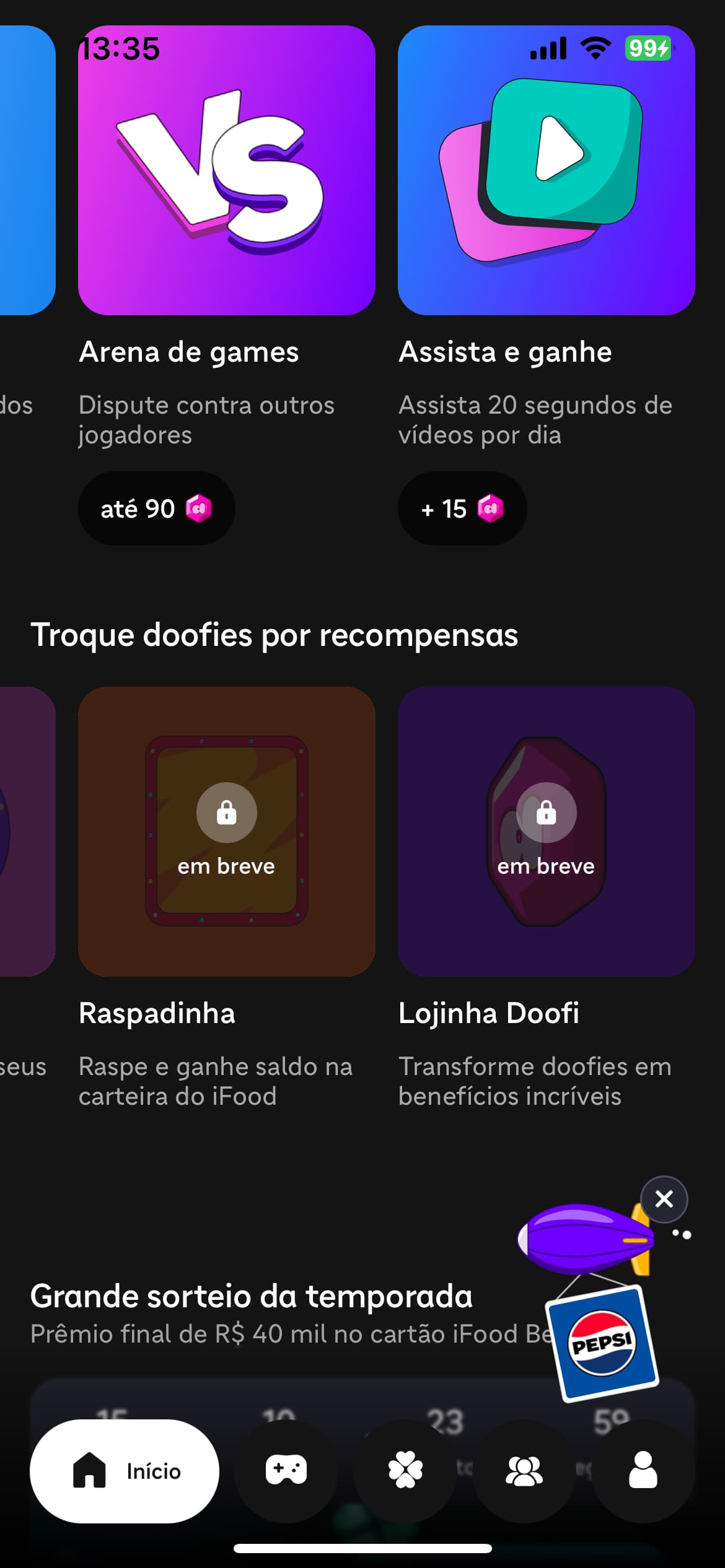
Task: Switch to the clover sorteio tab
Action: click(405, 1471)
